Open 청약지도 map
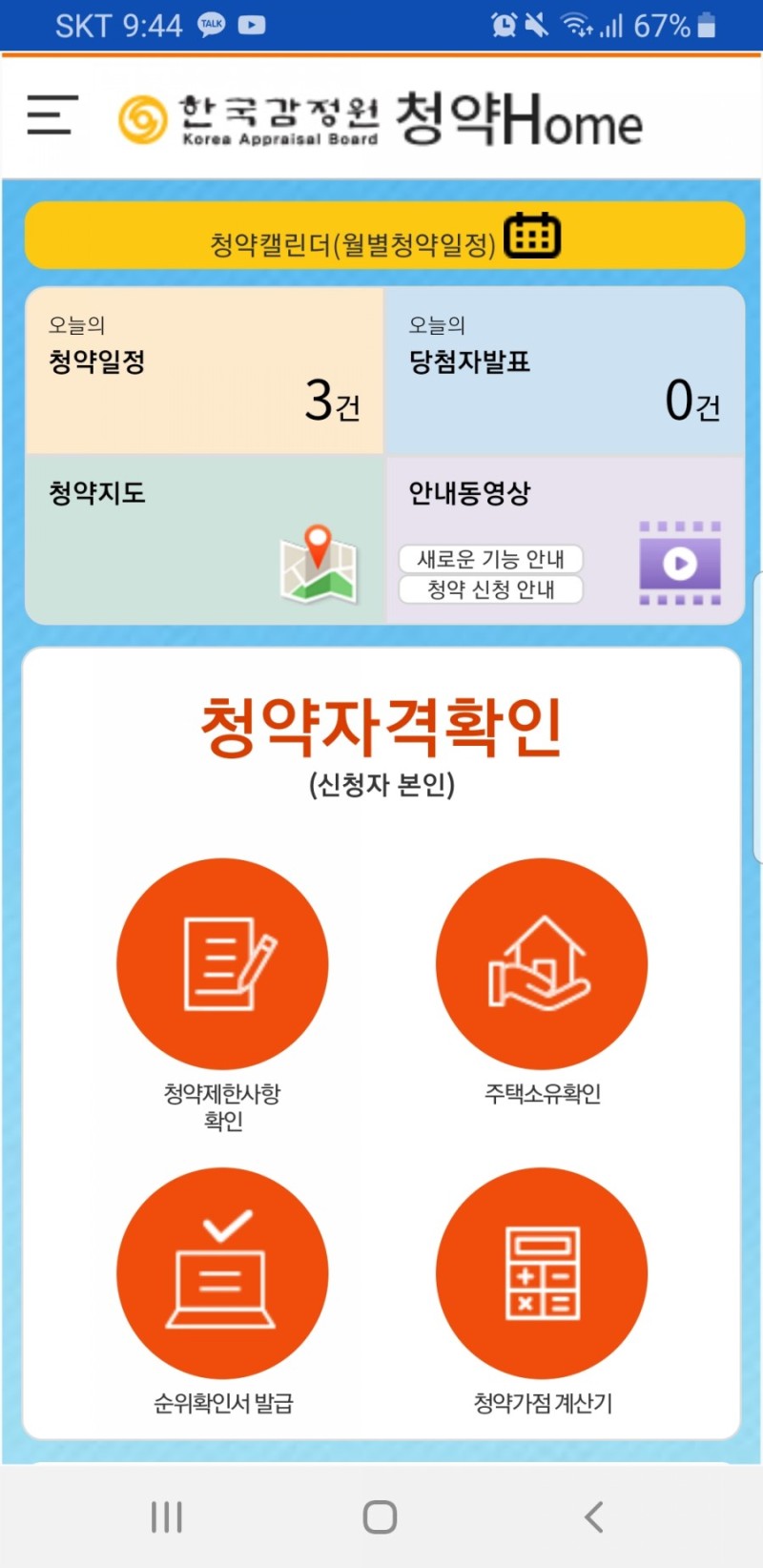This screenshot has width=763, height=1568. pyautogui.click(x=204, y=541)
